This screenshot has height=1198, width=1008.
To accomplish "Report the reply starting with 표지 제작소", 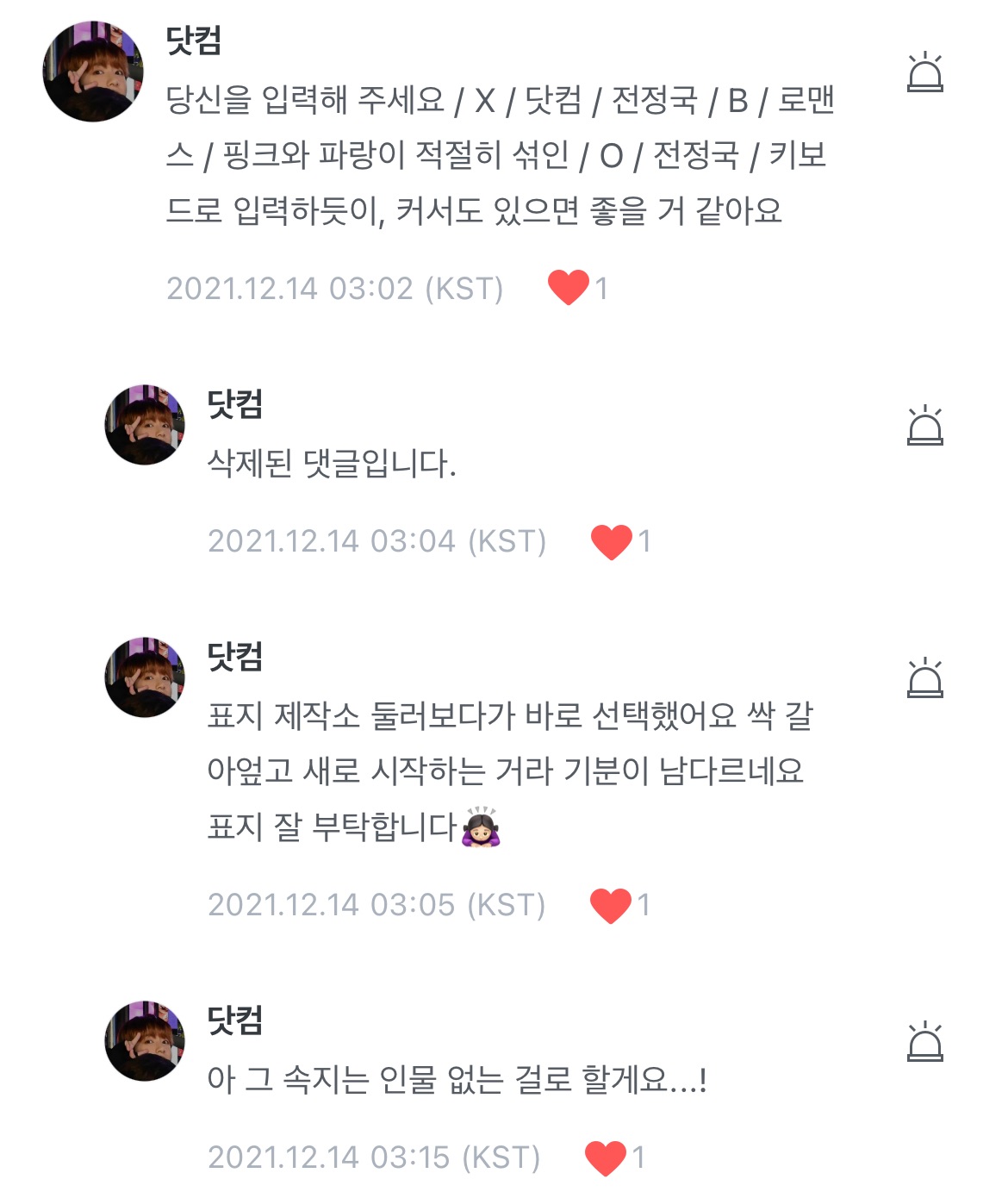I will (924, 677).
